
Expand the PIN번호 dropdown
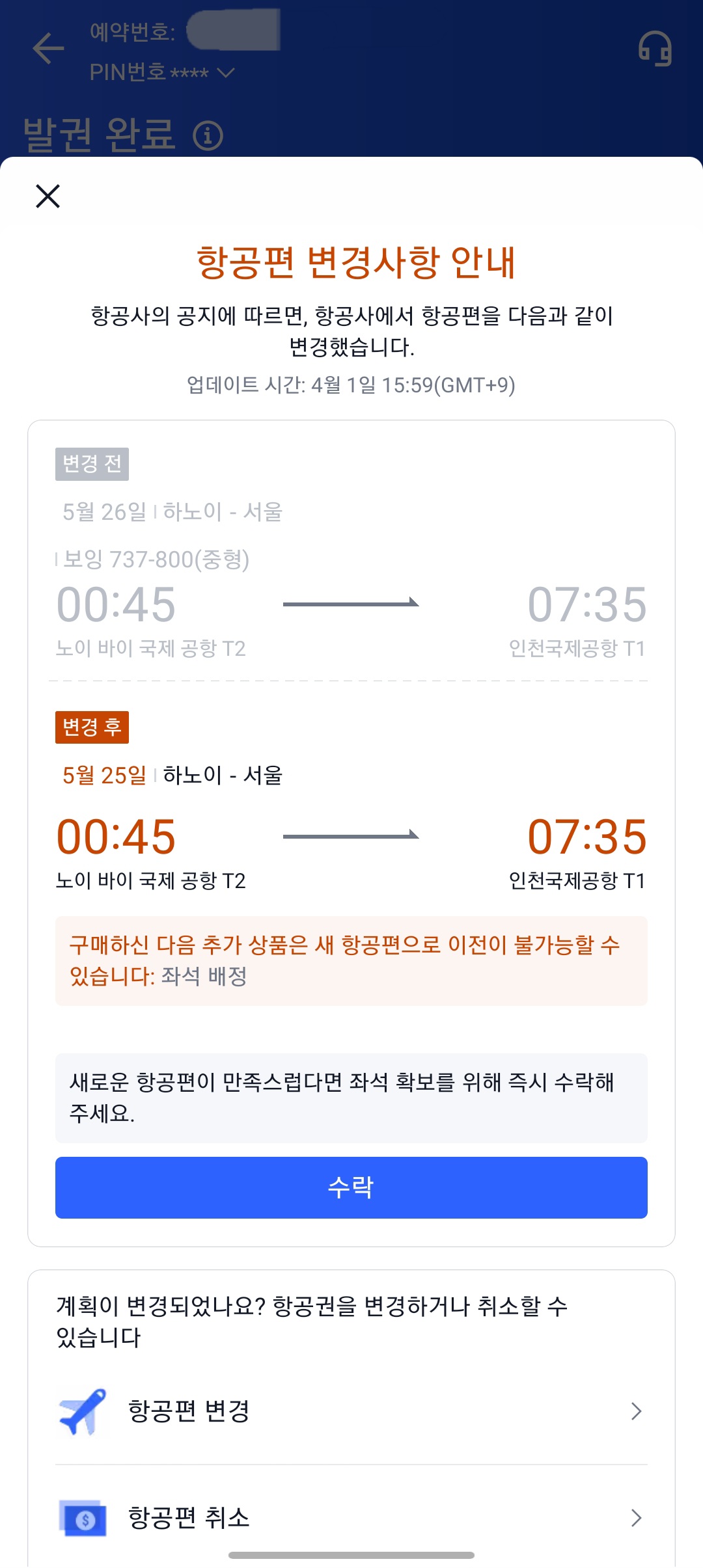[225, 72]
